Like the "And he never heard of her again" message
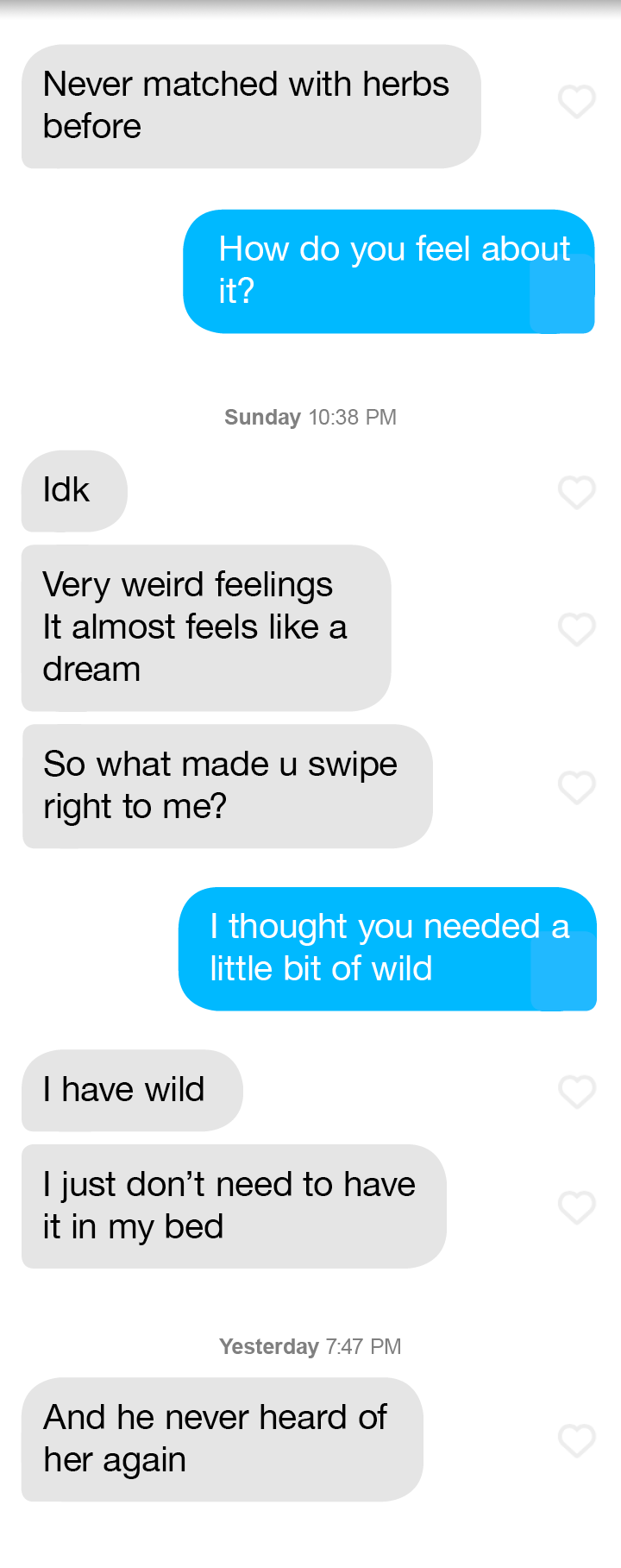 (577, 1440)
